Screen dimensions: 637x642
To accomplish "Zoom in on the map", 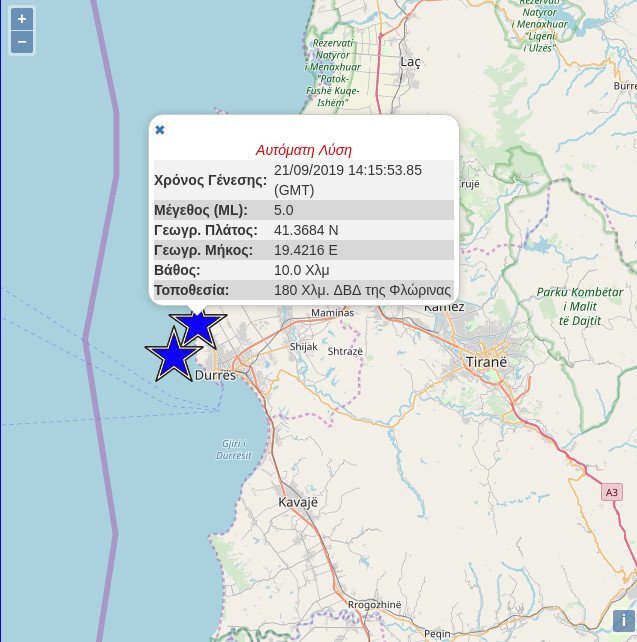I will pos(22,19).
